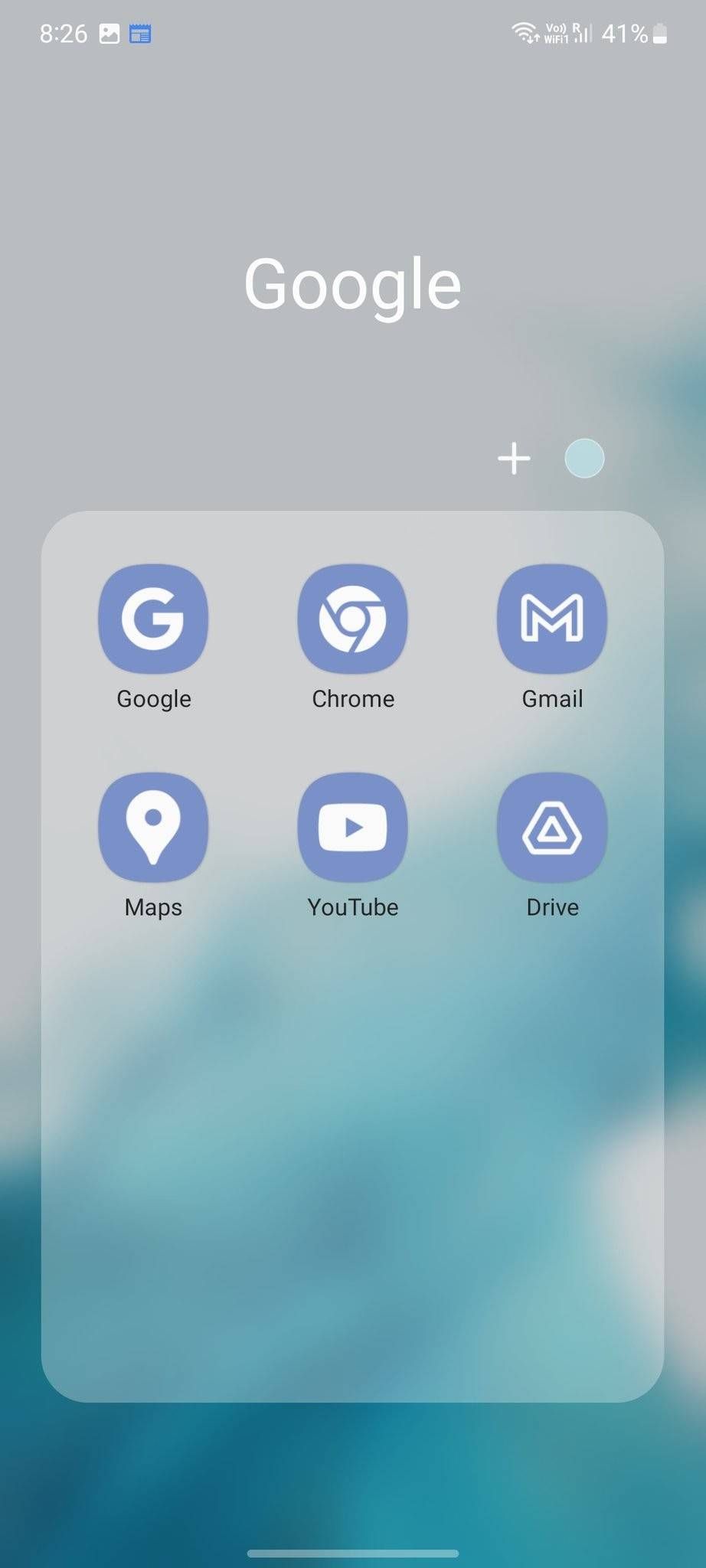Screen dimensions: 706x1568
Task: Open the Google app
Action: tap(153, 620)
